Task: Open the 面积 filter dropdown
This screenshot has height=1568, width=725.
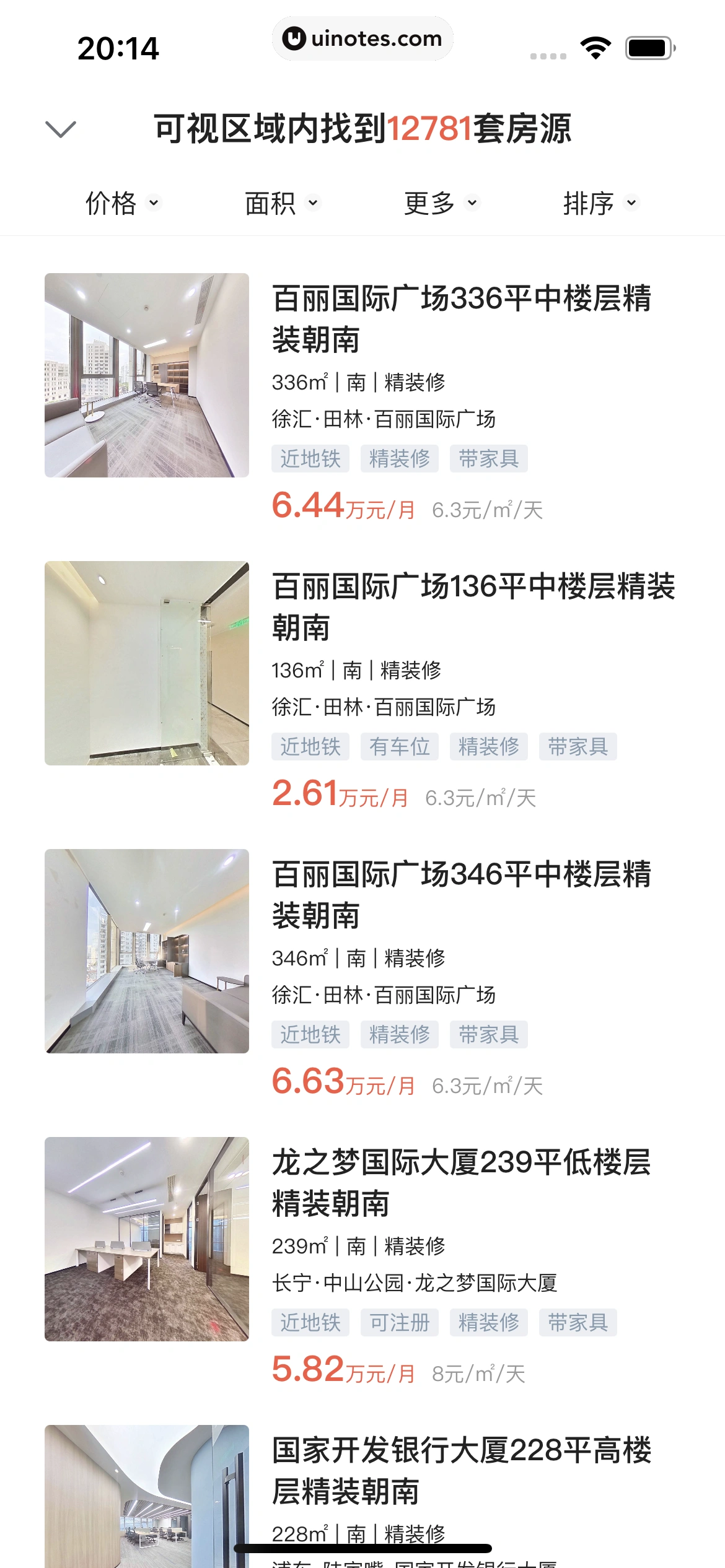Action: [x=282, y=203]
